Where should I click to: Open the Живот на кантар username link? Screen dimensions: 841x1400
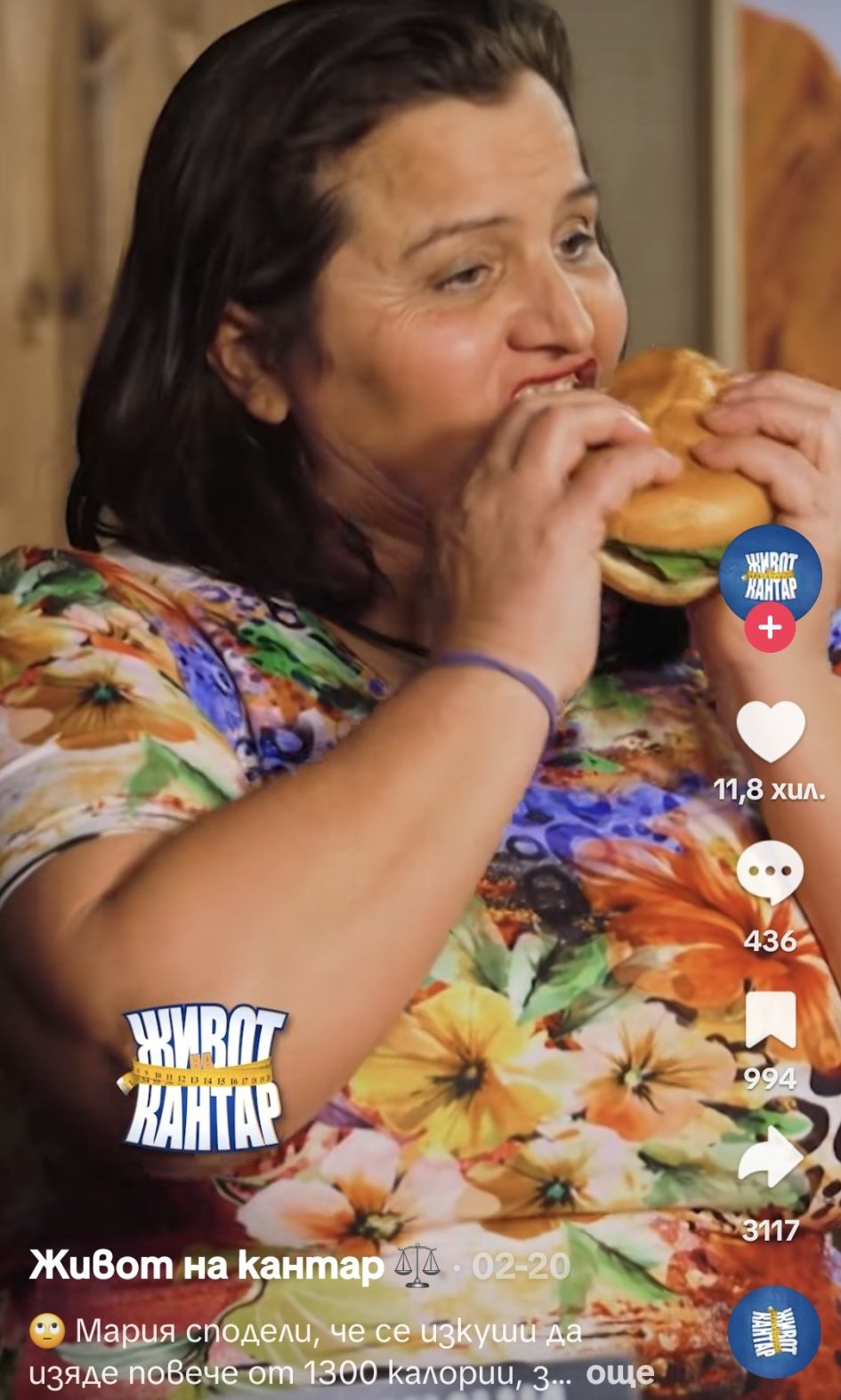click(206, 1265)
